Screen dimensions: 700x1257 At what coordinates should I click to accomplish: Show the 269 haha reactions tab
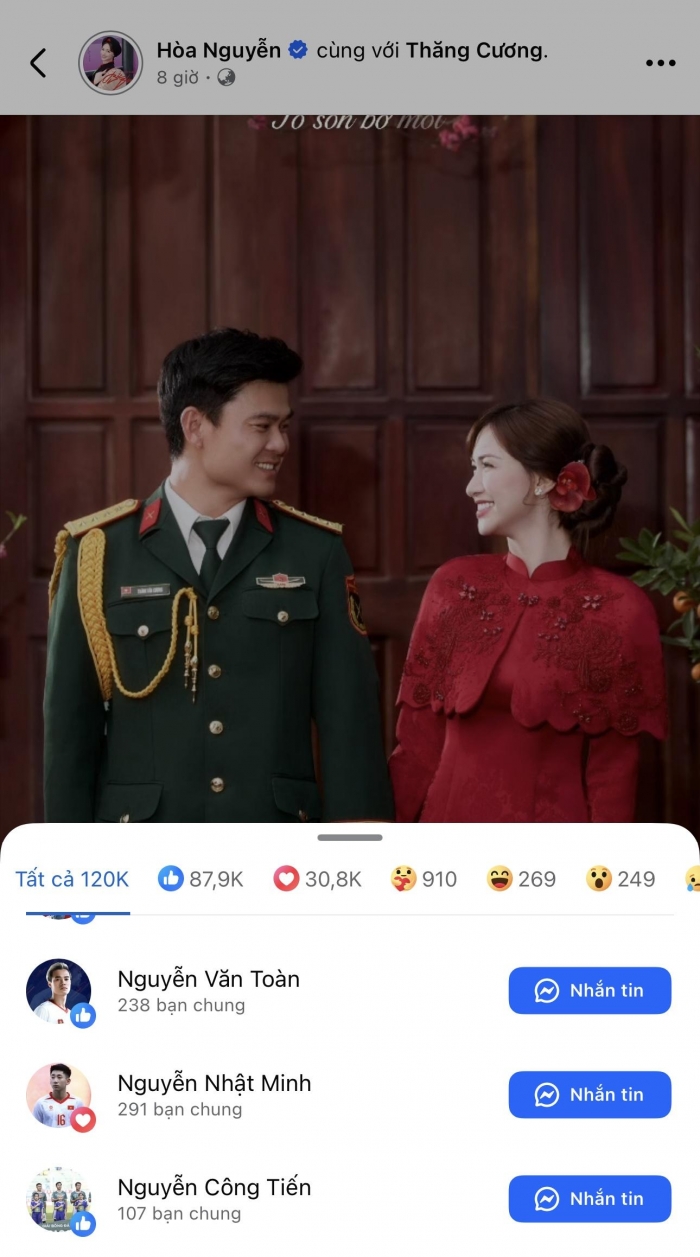tap(521, 880)
